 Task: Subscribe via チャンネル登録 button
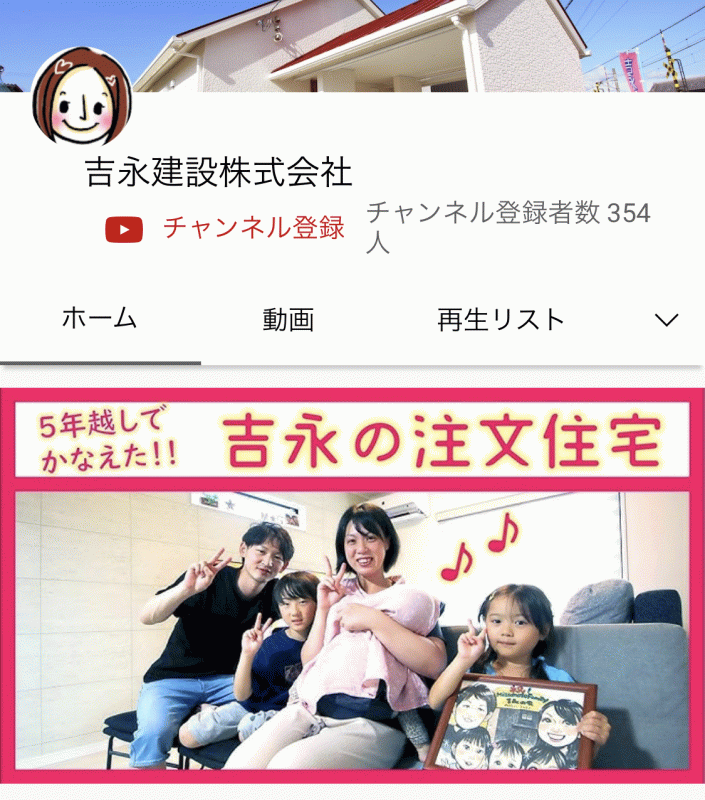pos(226,228)
